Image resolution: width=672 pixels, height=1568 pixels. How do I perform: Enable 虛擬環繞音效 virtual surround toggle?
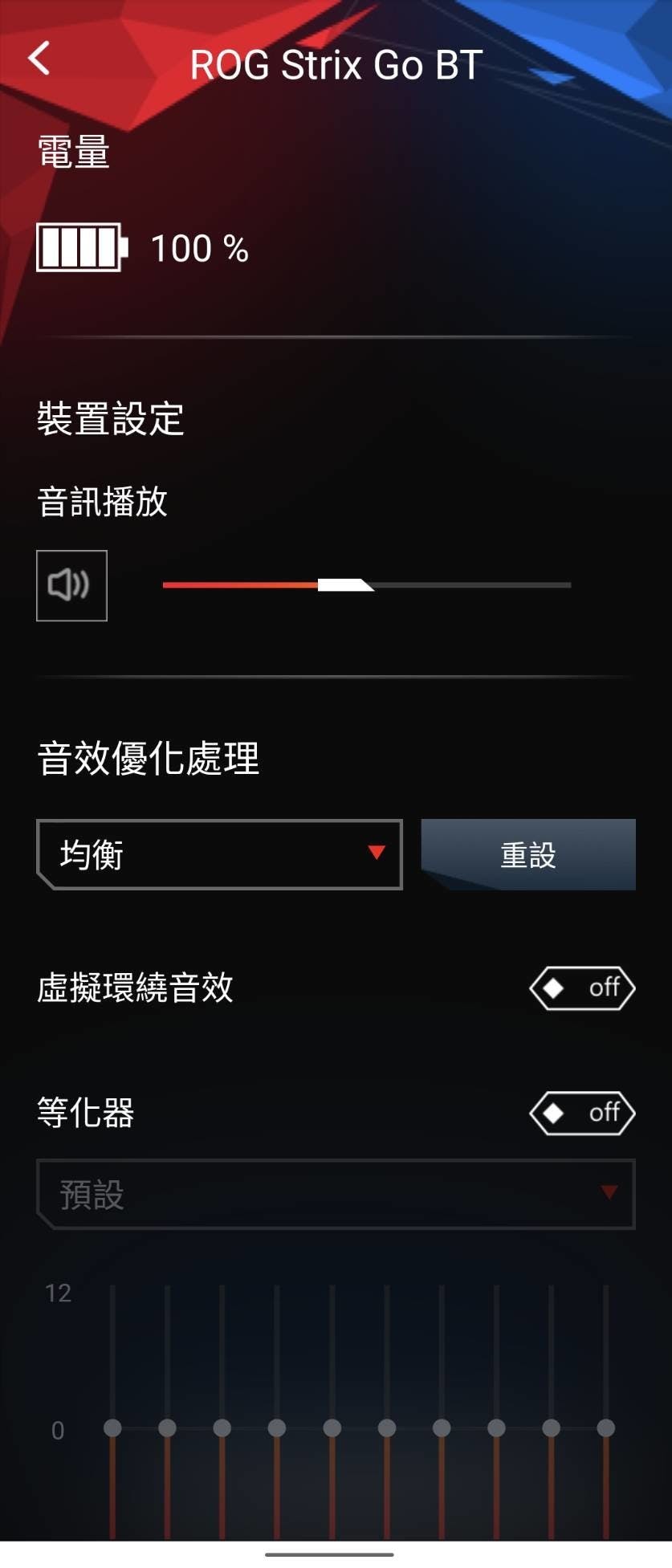(x=582, y=988)
